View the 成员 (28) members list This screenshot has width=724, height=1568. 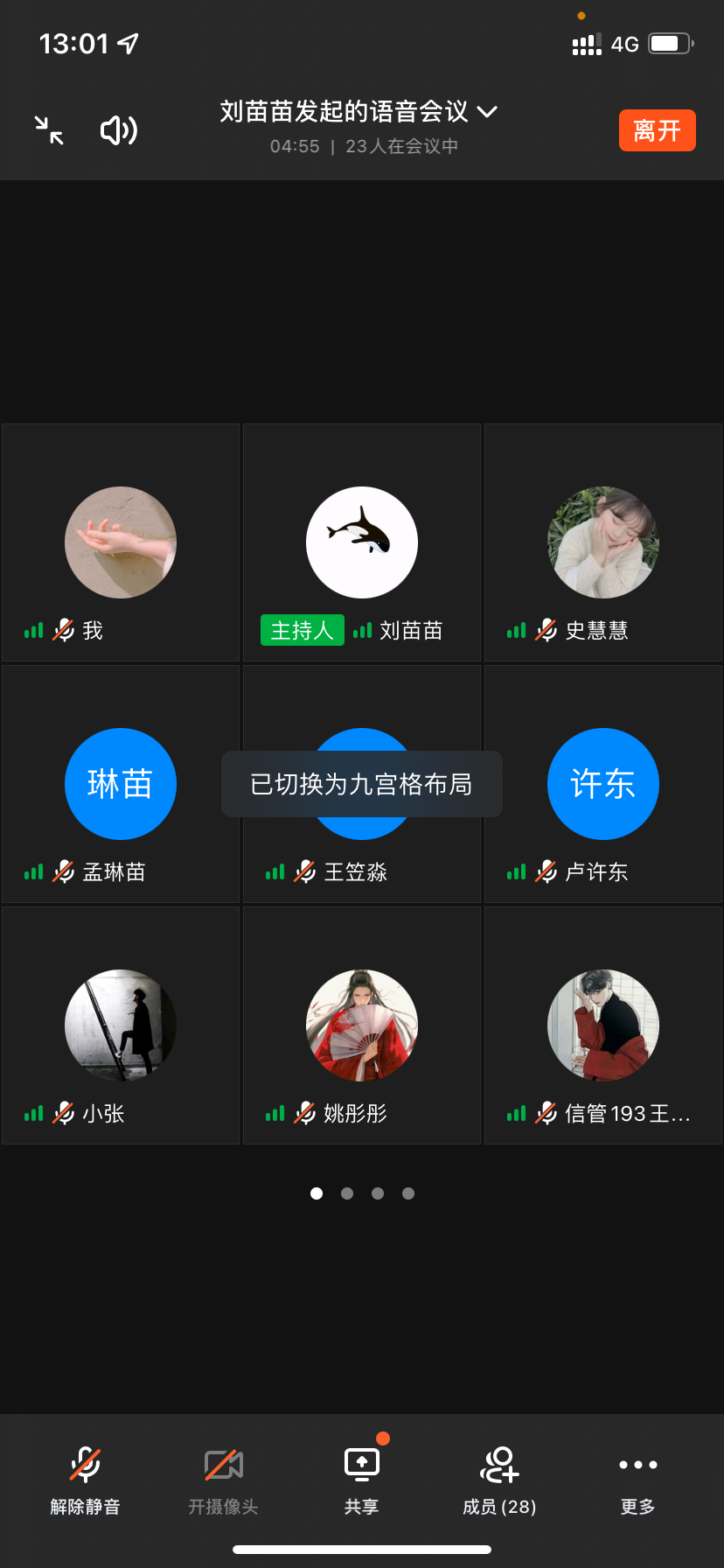coord(499,1480)
